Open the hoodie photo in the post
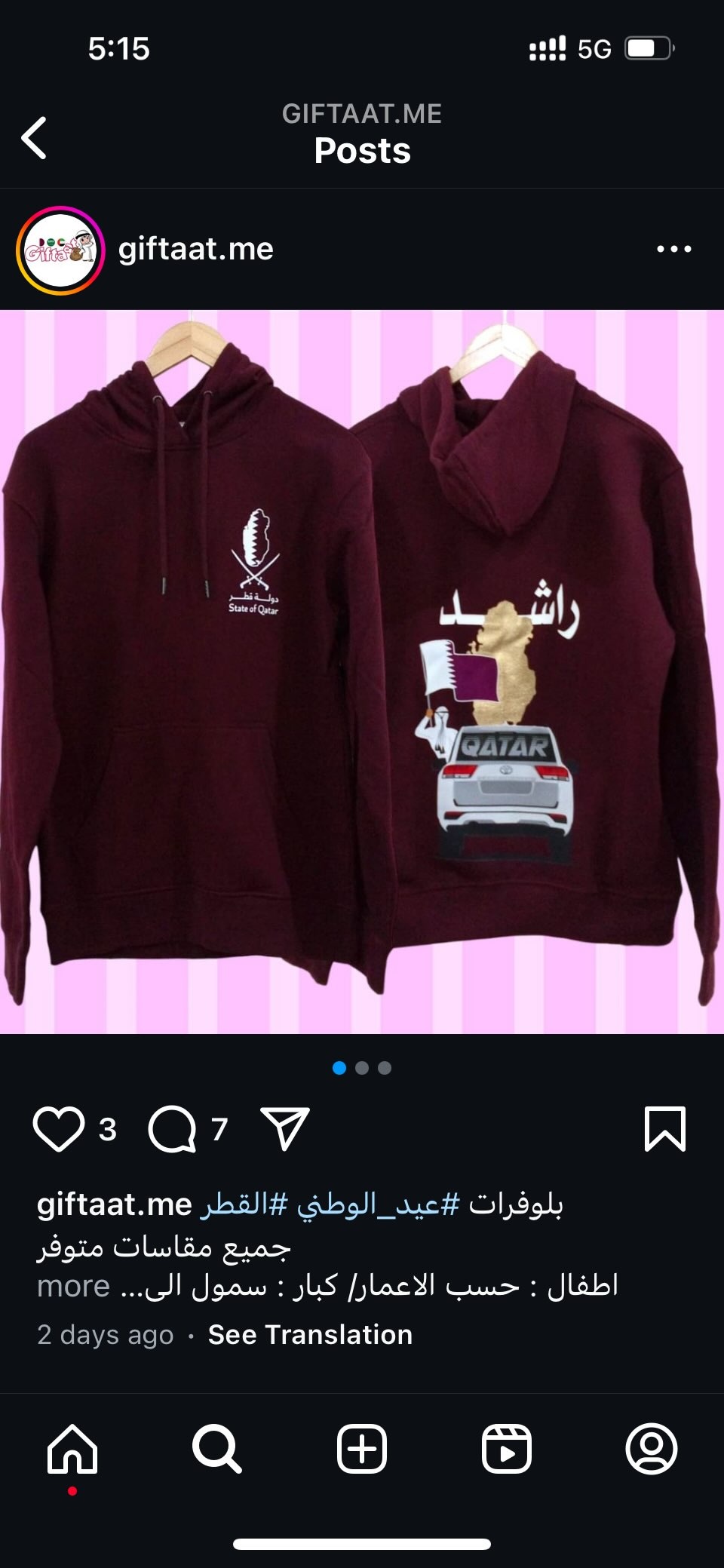 click(362, 671)
